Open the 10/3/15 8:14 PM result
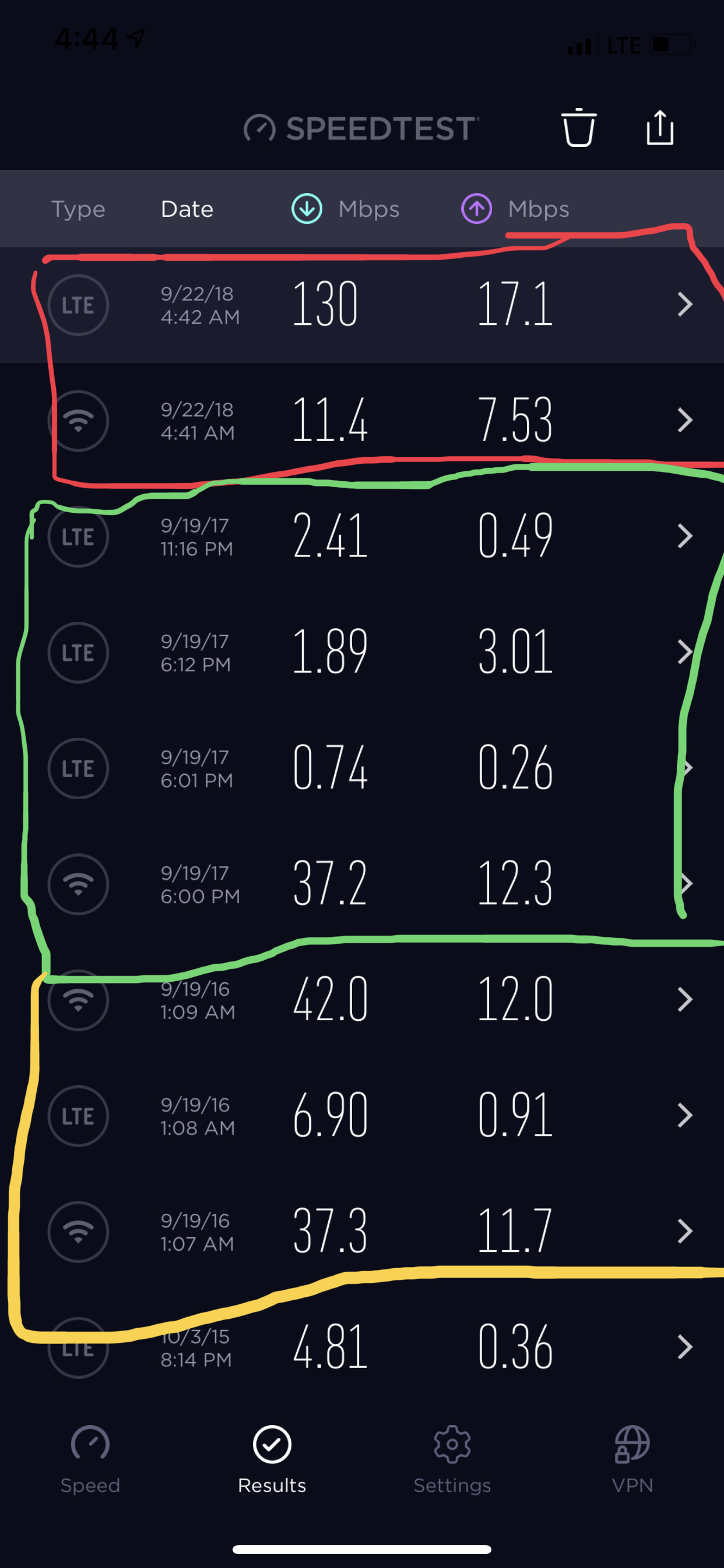 (362, 1347)
